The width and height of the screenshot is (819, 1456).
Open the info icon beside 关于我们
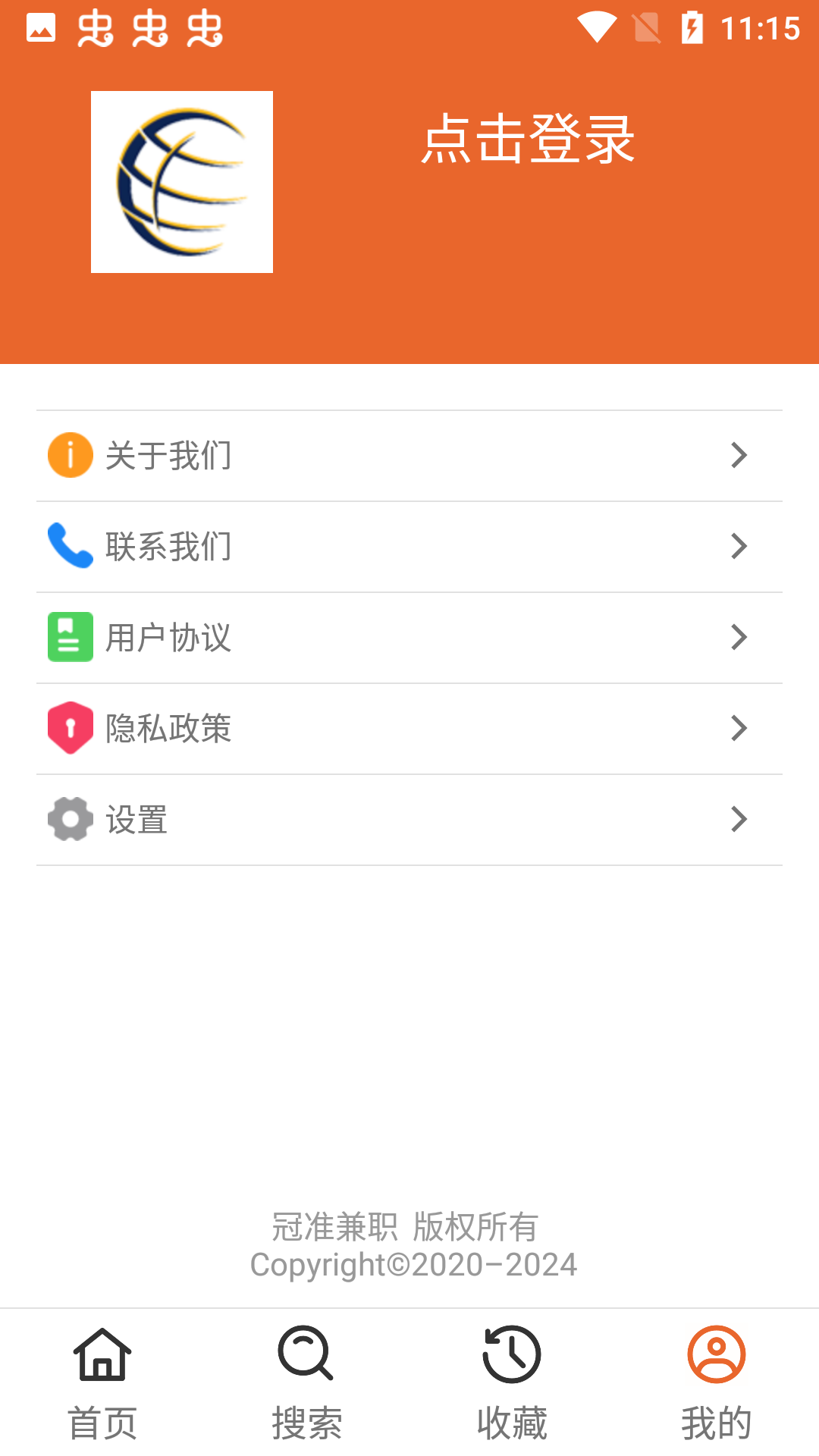(70, 455)
